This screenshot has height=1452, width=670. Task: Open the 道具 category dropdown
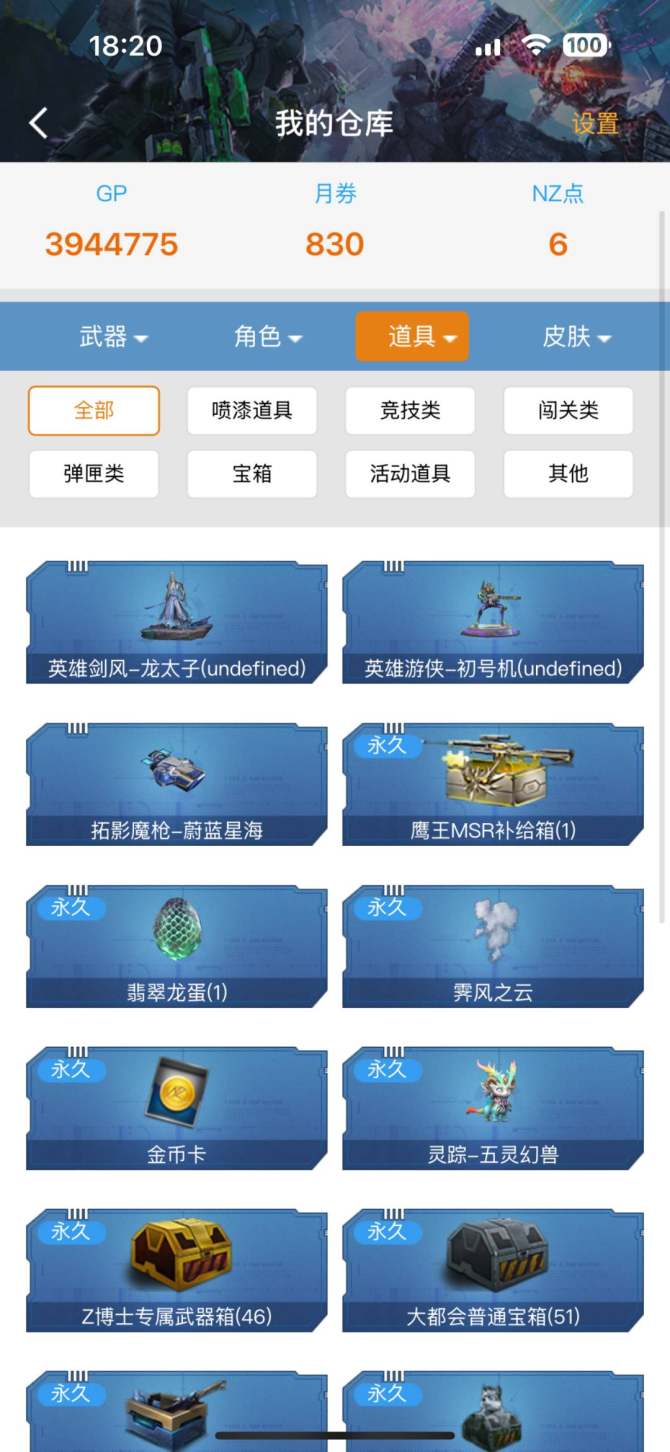pyautogui.click(x=412, y=337)
